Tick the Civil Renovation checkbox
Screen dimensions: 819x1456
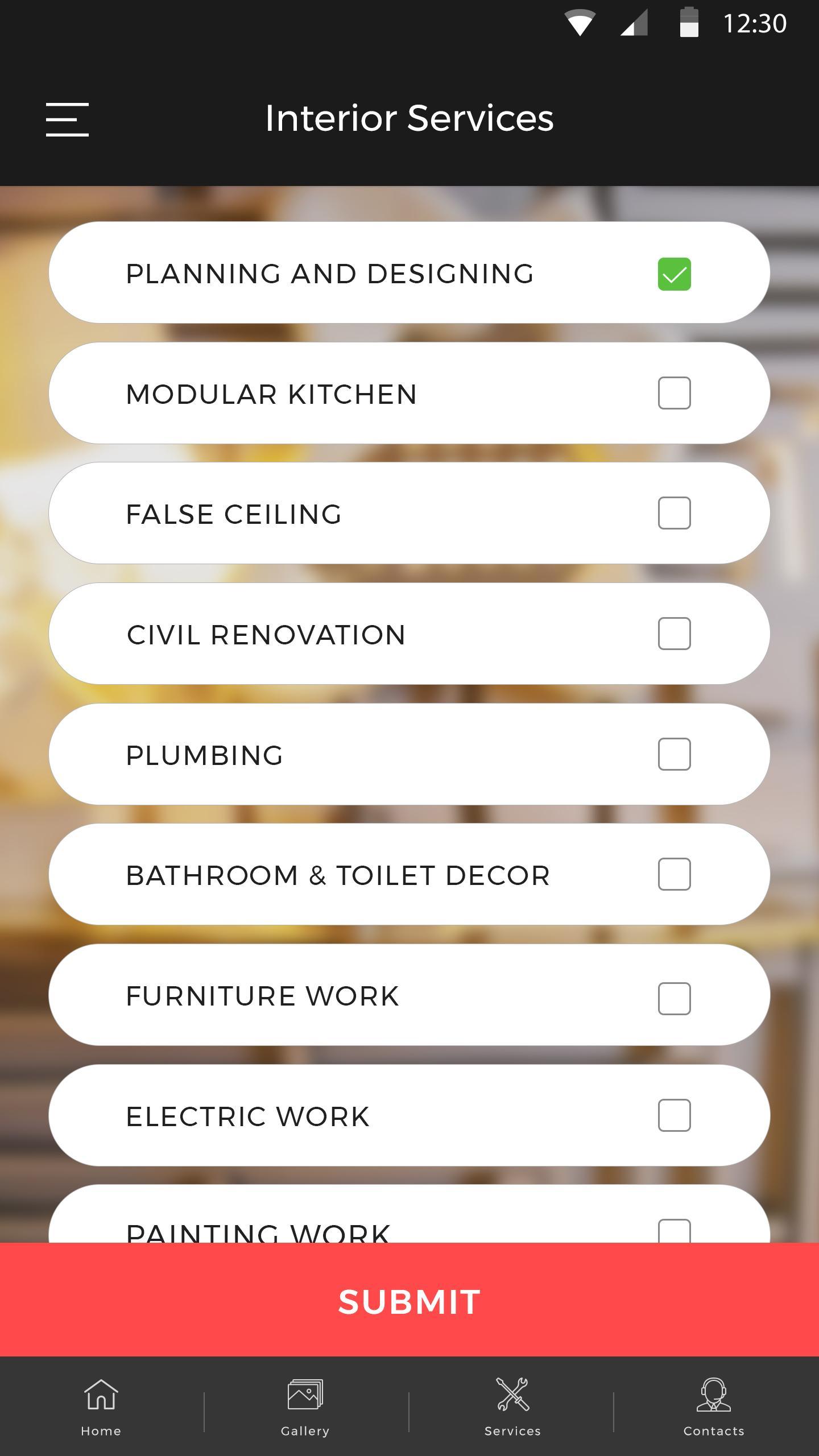click(x=674, y=634)
